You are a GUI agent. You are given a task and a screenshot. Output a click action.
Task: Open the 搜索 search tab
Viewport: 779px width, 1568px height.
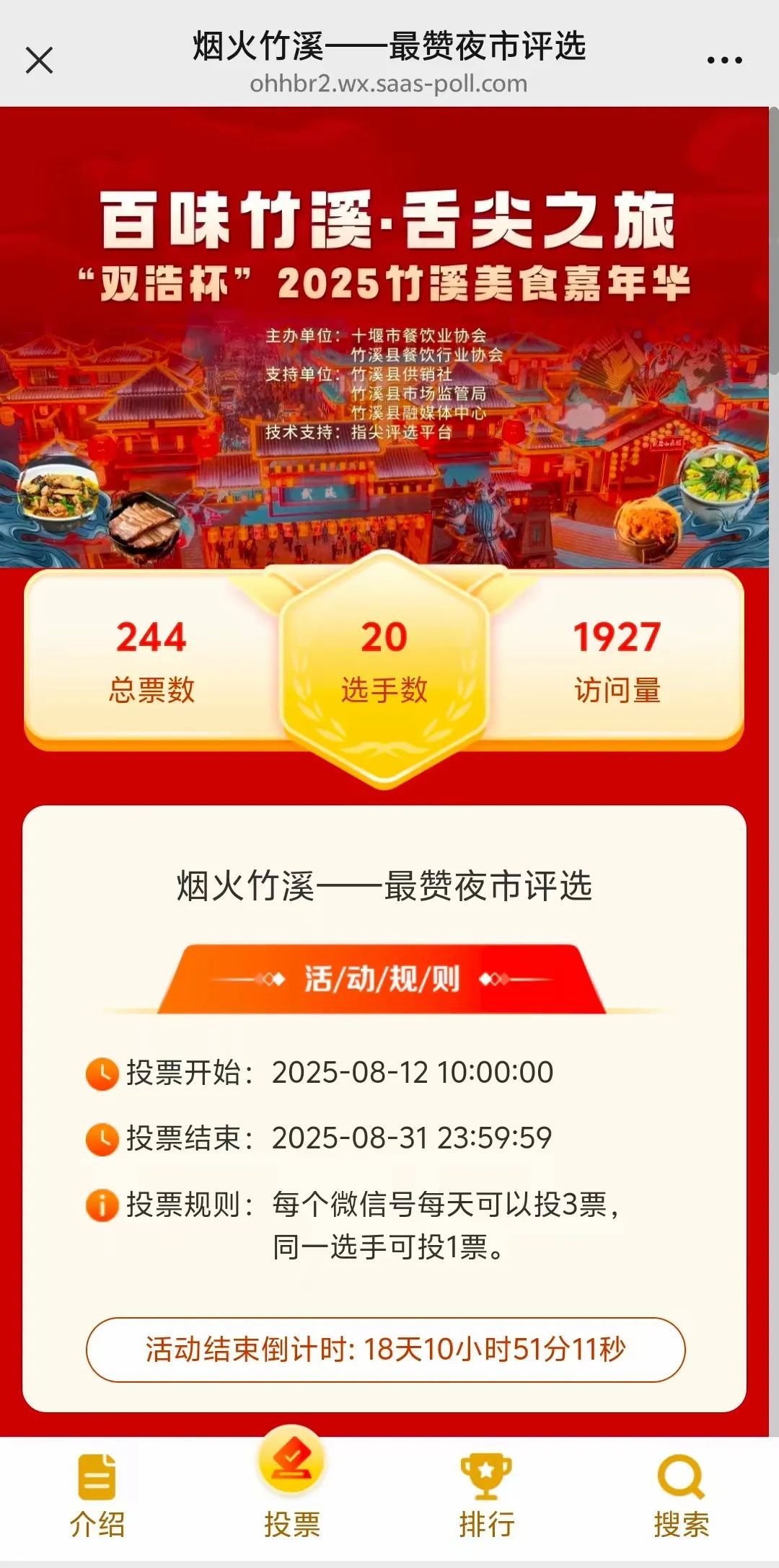681,1494
